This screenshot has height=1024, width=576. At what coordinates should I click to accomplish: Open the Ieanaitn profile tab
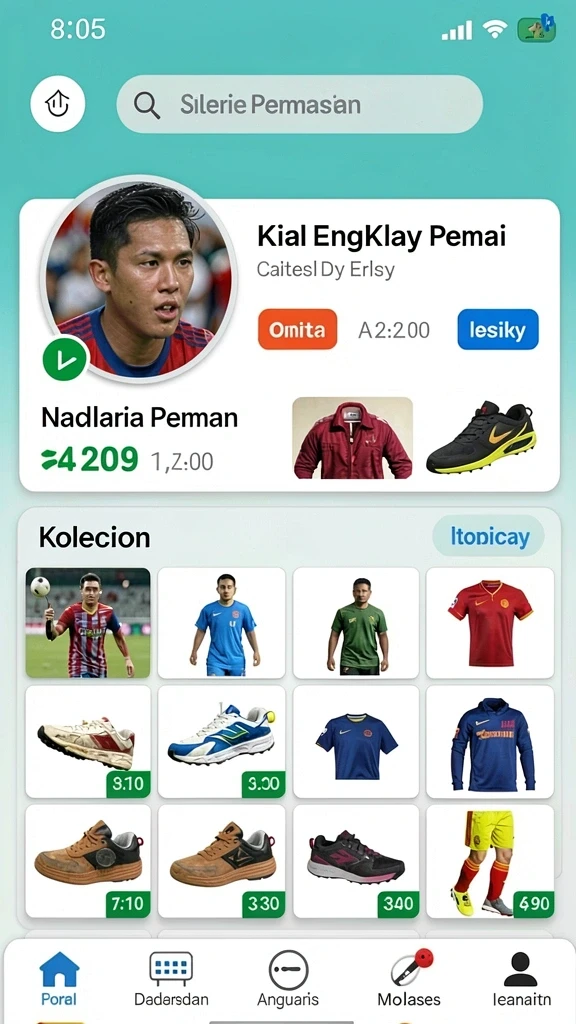pos(521,979)
